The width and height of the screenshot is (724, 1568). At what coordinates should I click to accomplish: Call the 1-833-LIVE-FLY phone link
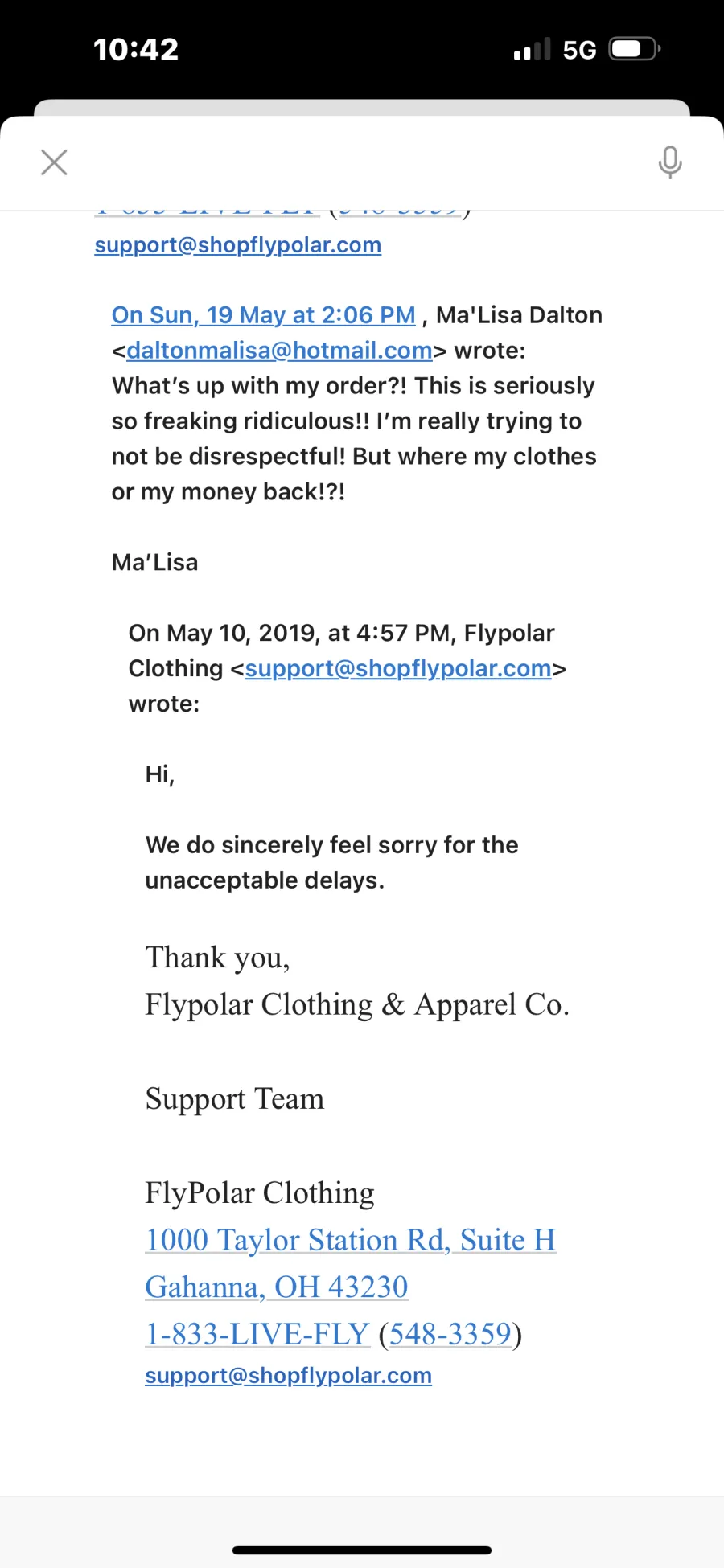tap(257, 1334)
